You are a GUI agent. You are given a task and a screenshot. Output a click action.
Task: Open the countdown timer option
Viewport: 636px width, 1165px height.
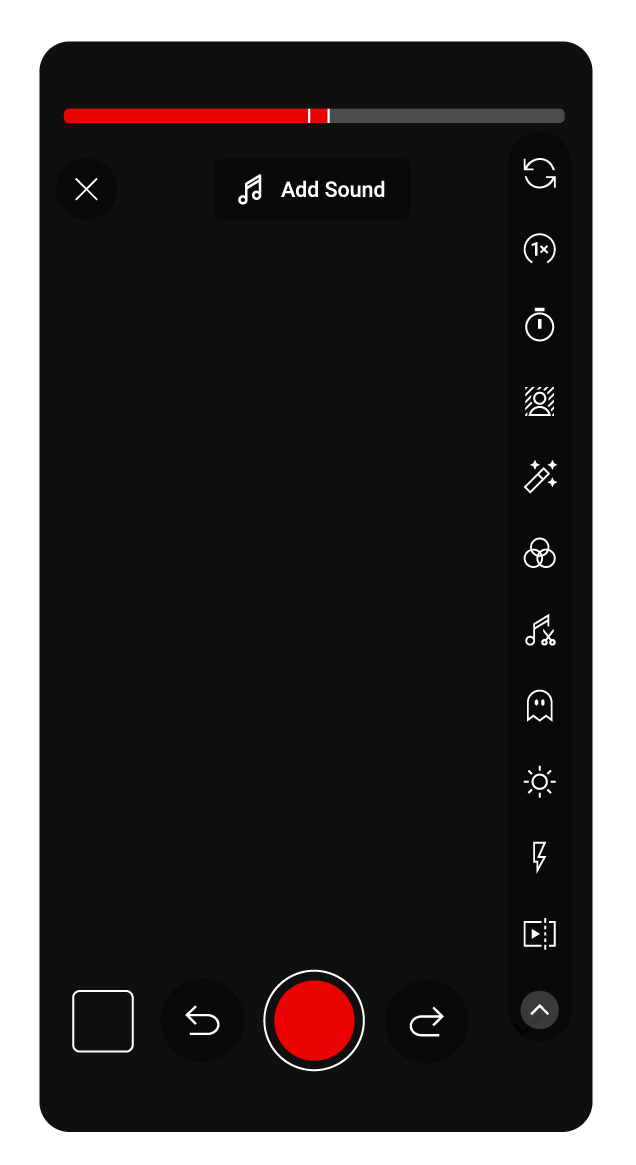coord(540,325)
